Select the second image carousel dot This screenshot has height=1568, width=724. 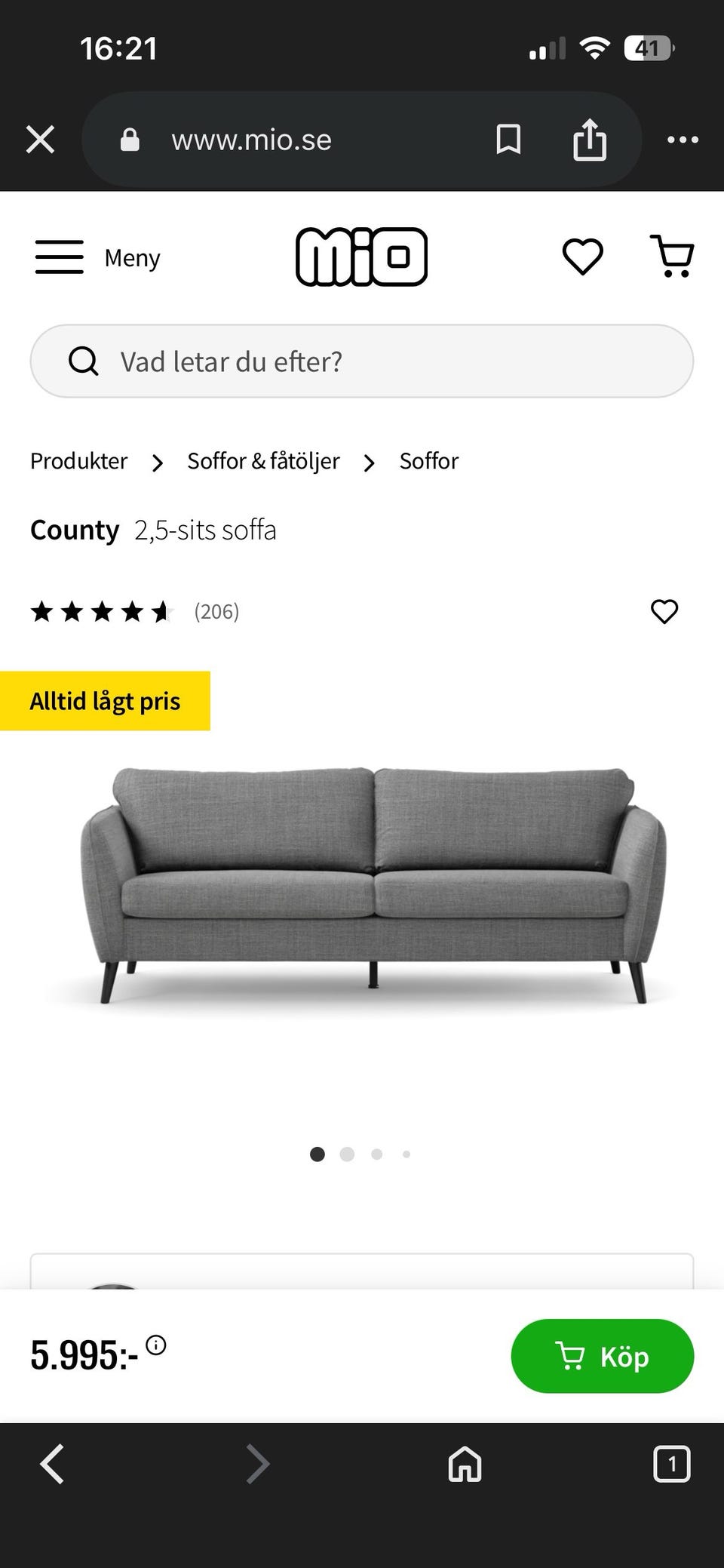point(348,1154)
